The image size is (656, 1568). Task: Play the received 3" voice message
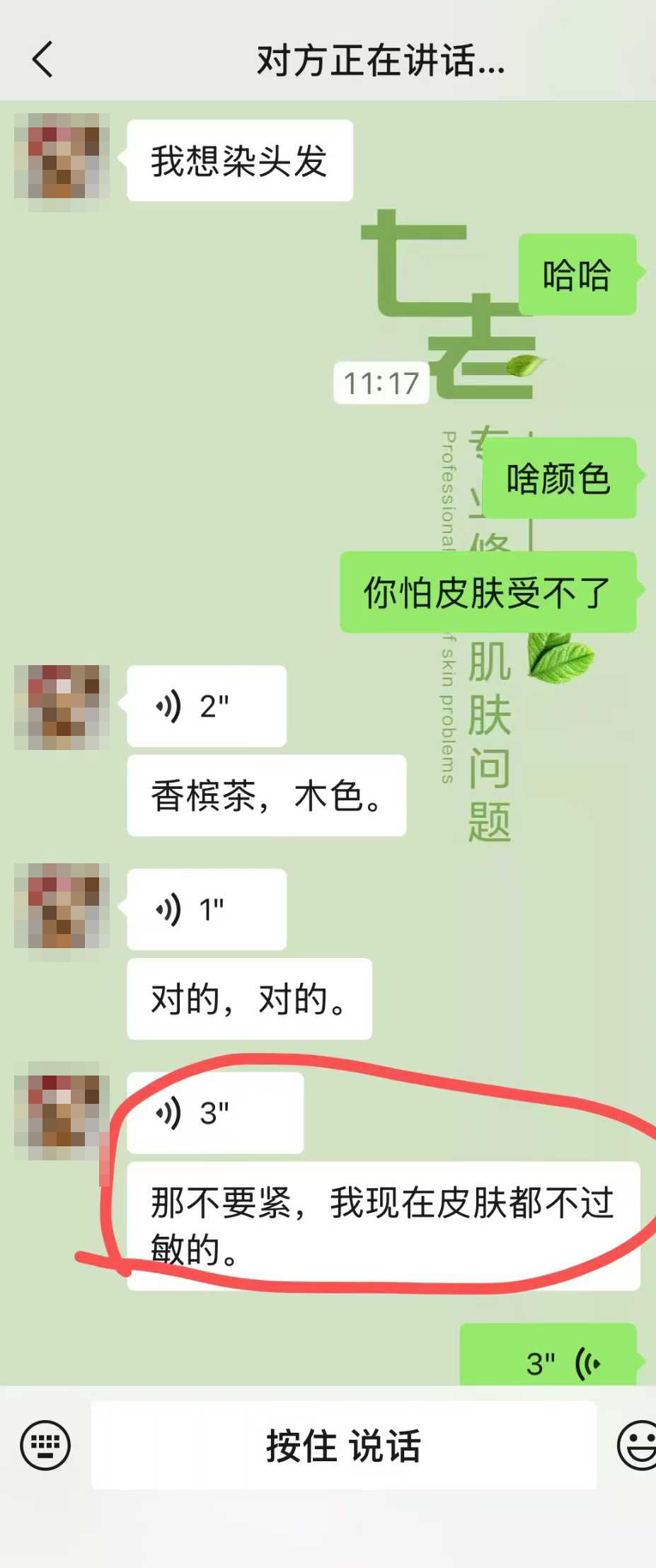(214, 1113)
